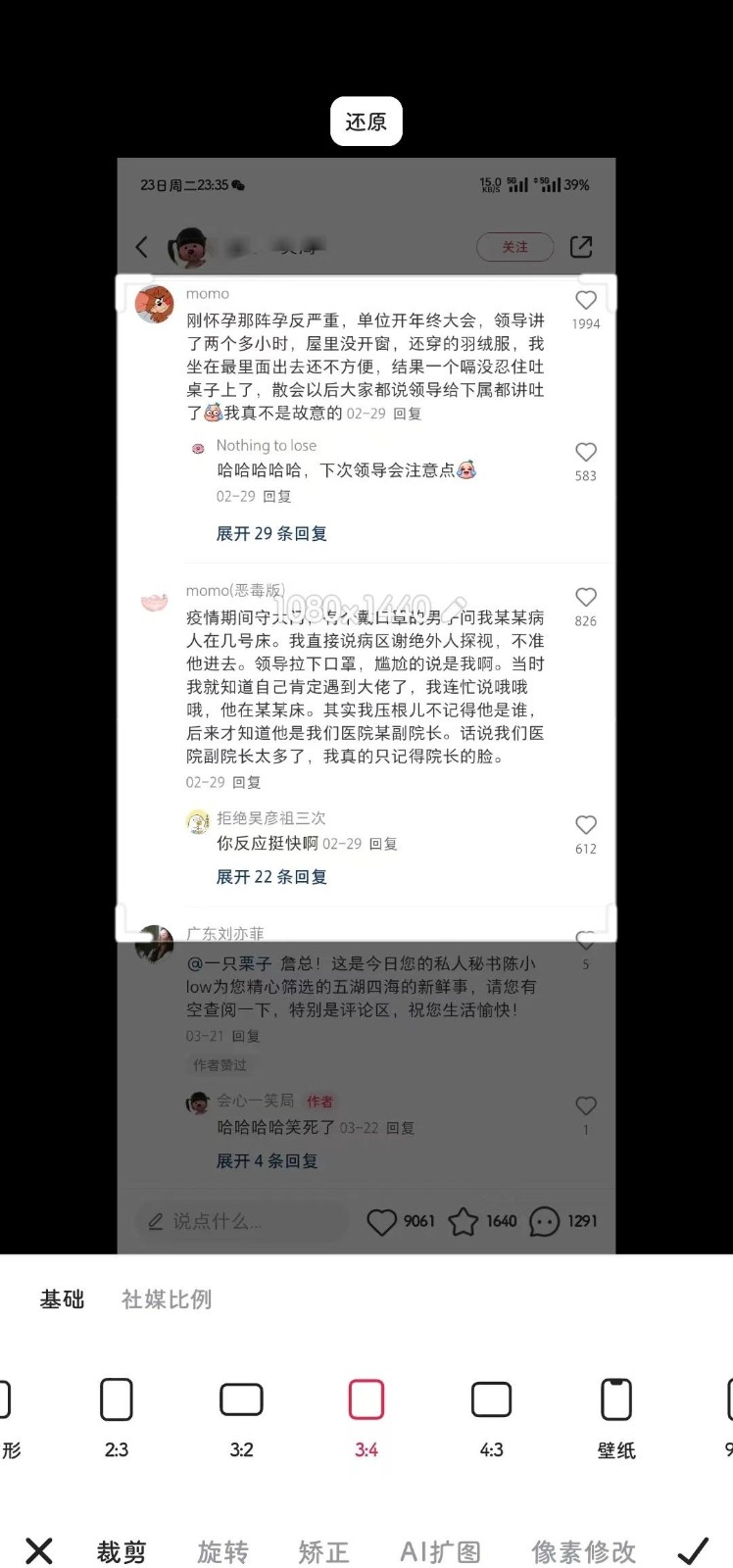Switch to the 基础 tab

pos(62,1299)
